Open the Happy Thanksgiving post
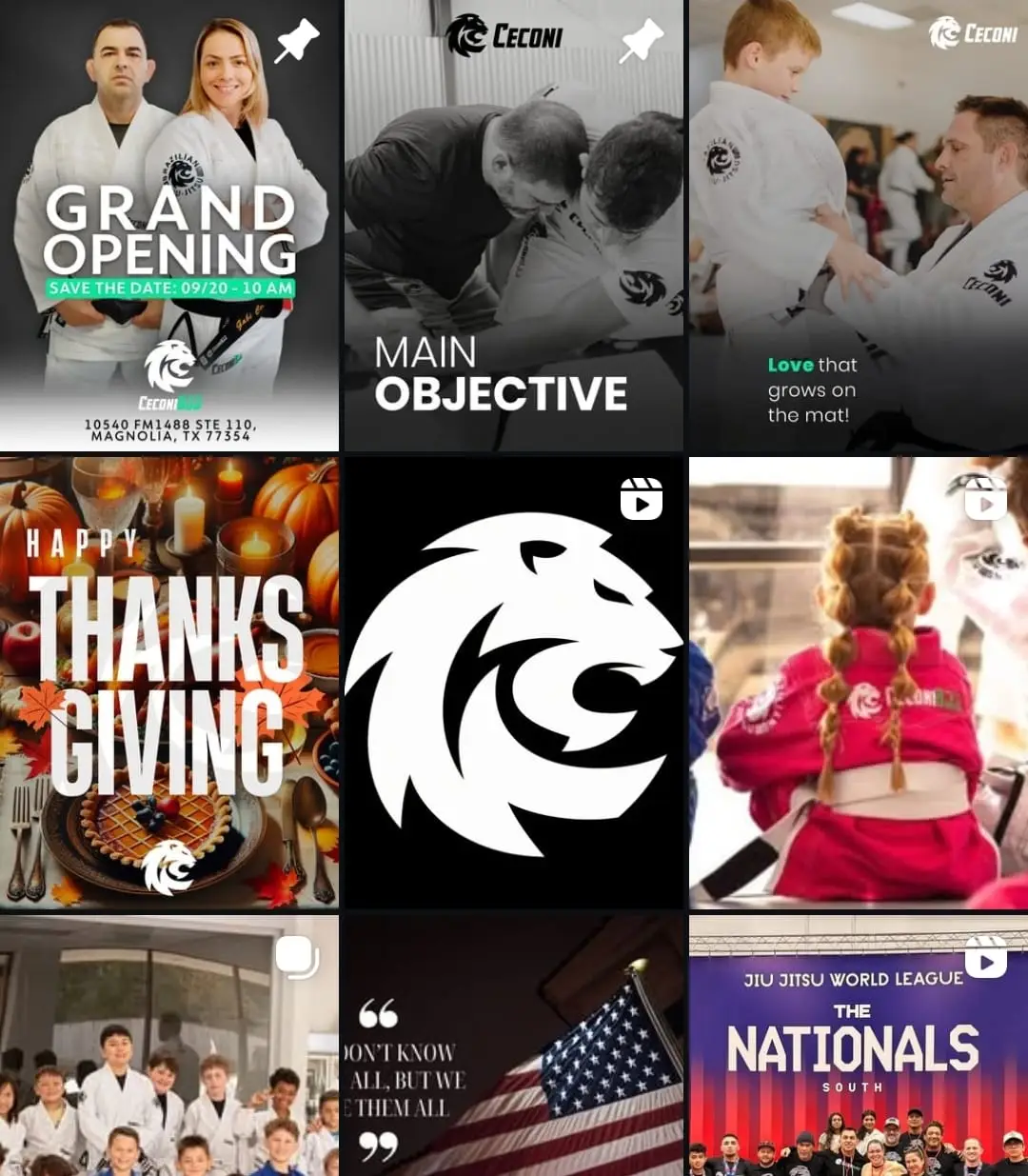Viewport: 1028px width, 1176px height. [169, 683]
